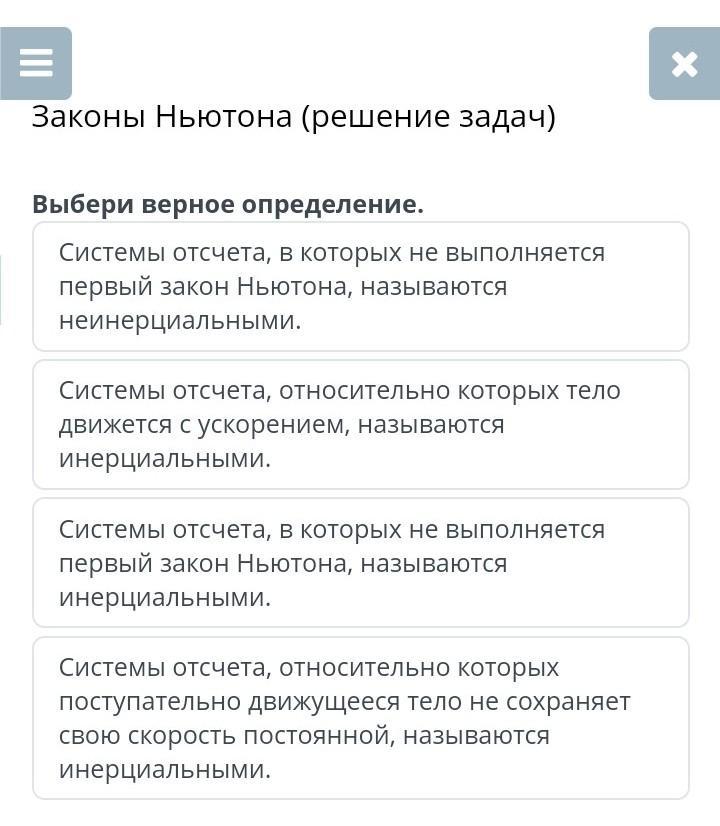Select answer about 'поступательно движущееся тело'

(360, 718)
